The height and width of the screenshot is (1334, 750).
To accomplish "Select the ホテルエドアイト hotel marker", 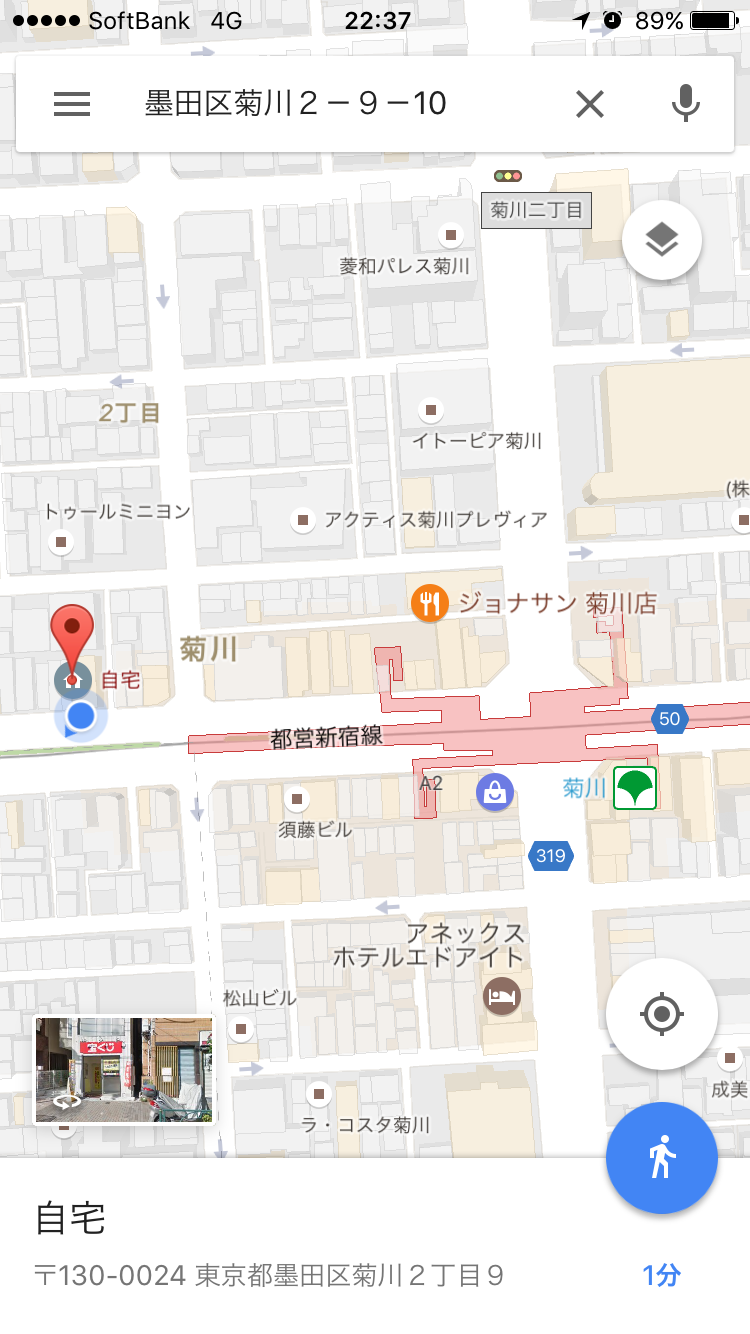I will pyautogui.click(x=501, y=996).
